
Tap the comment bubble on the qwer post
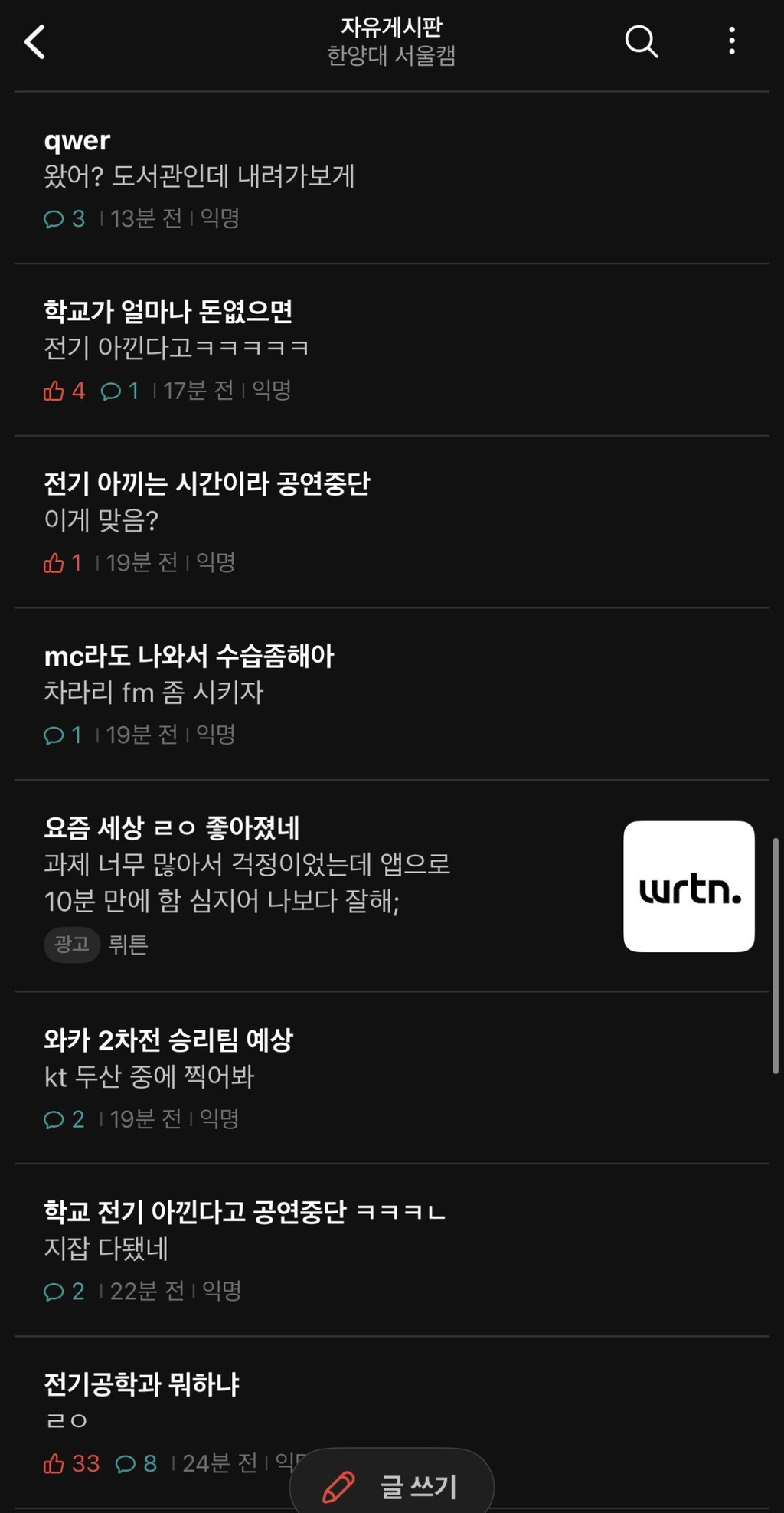tap(54, 218)
